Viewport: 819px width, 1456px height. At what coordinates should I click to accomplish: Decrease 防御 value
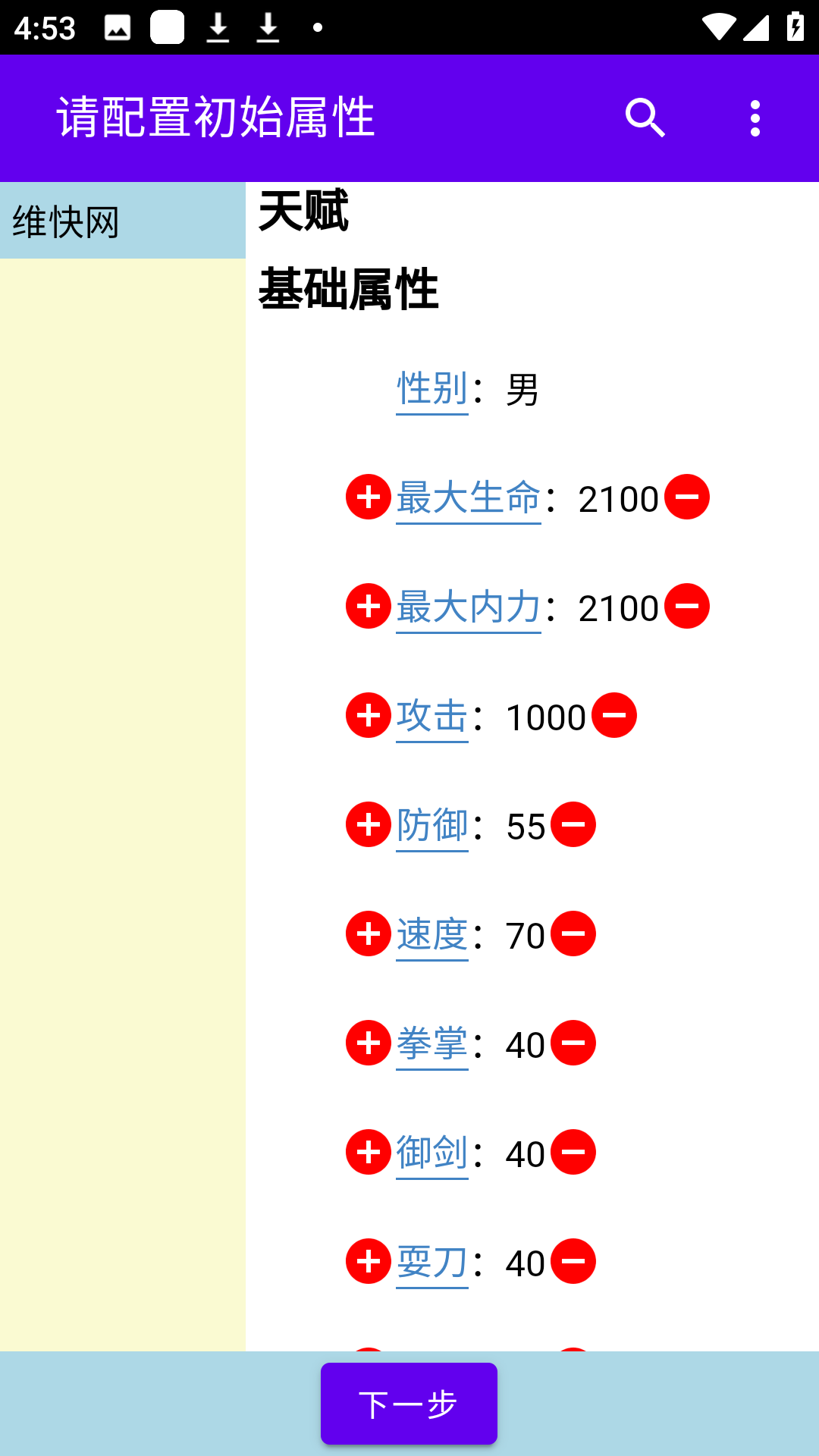(x=573, y=824)
